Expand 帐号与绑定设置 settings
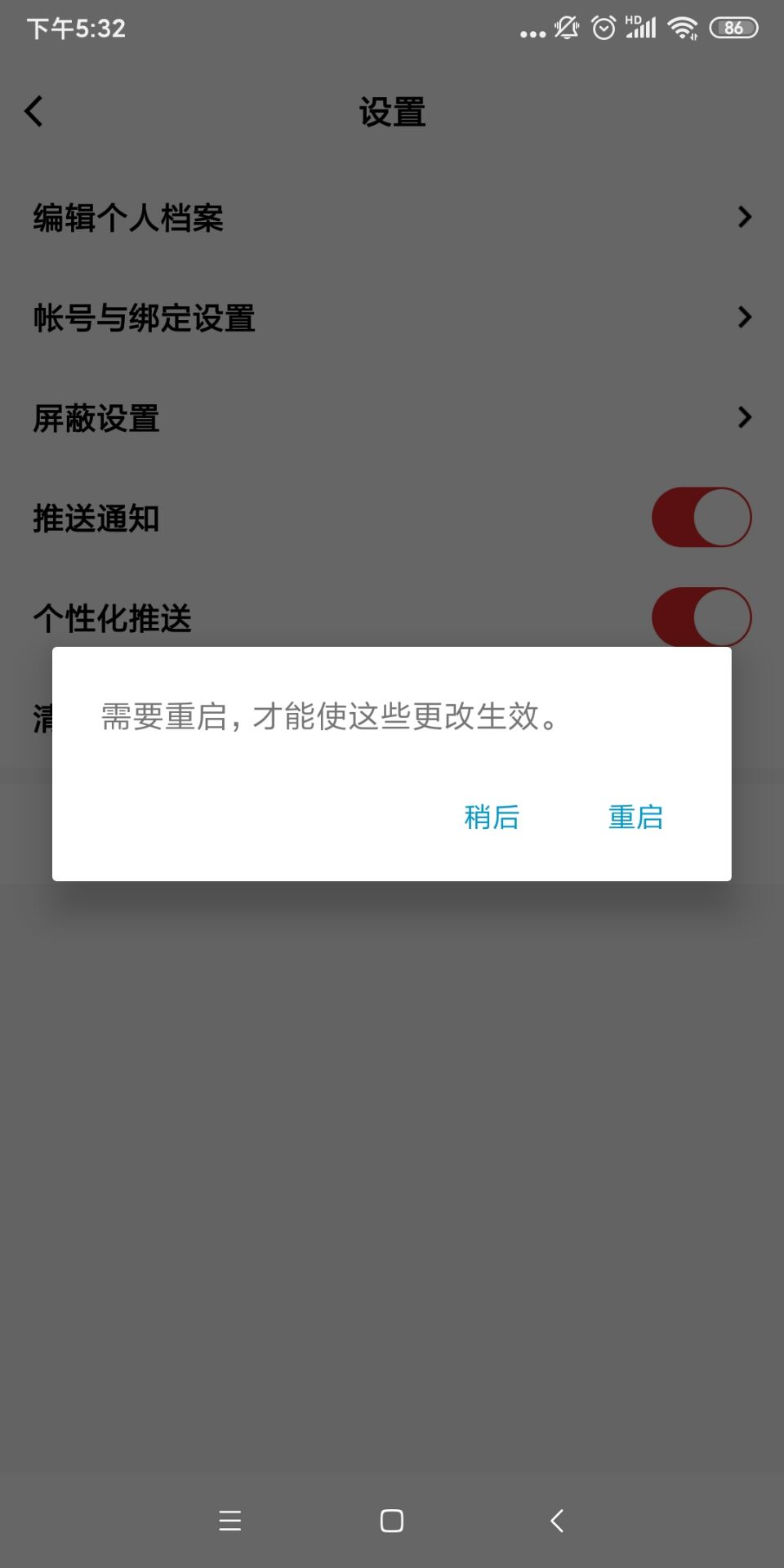Viewport: 784px width, 1568px height. (x=744, y=317)
